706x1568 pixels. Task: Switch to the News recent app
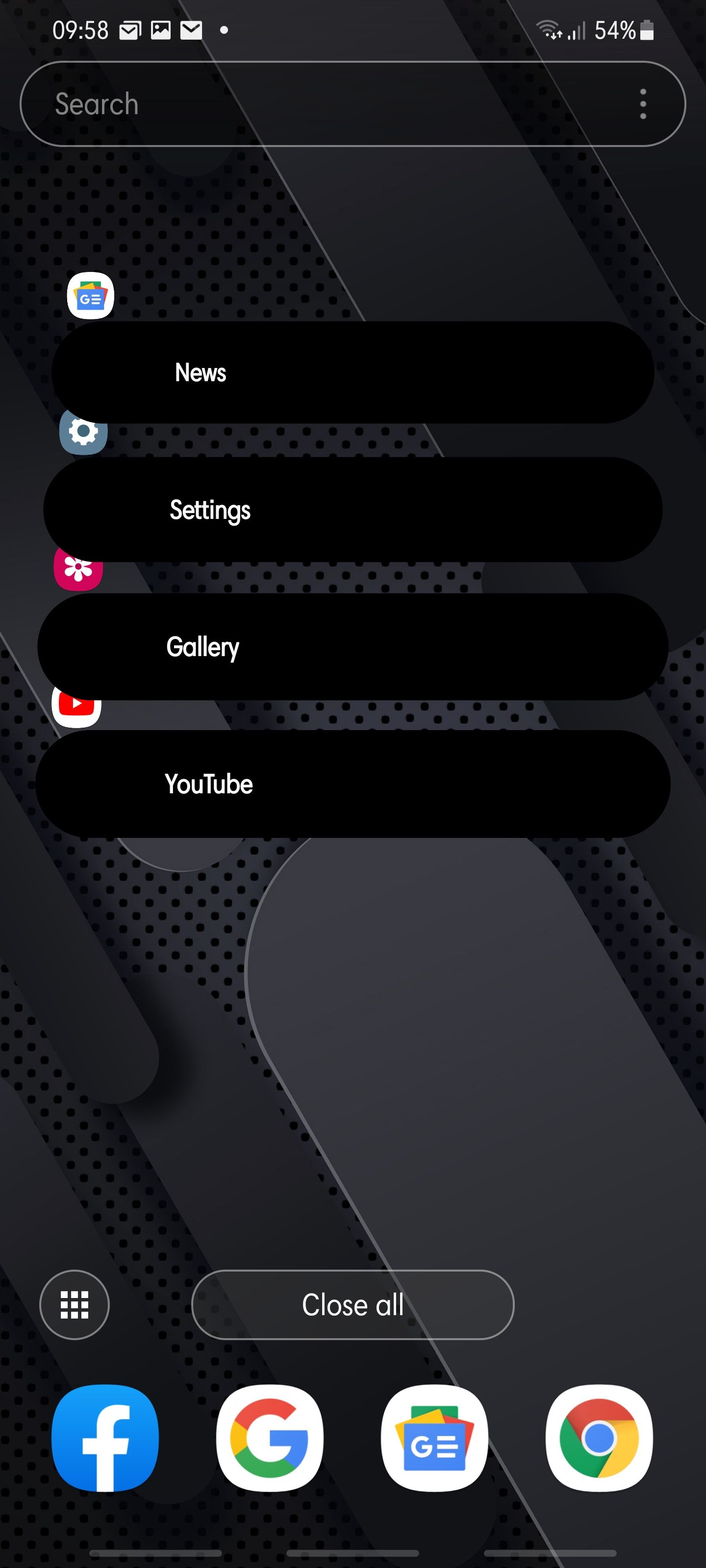[353, 372]
